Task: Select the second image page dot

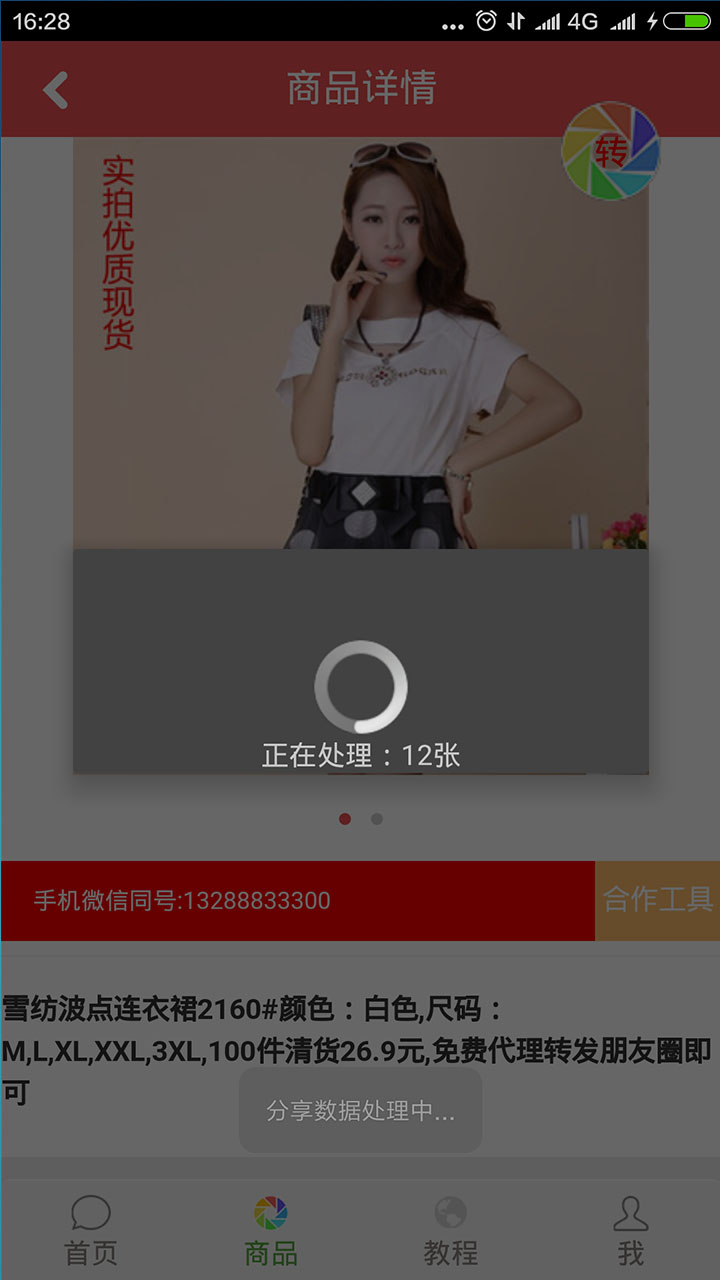Action: (377, 819)
